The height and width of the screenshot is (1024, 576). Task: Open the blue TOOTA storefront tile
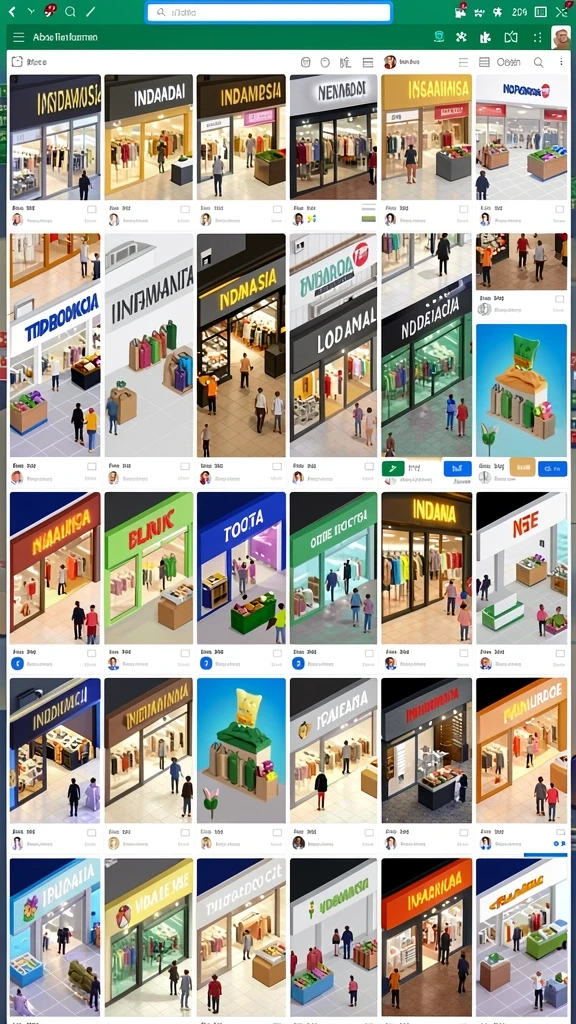click(241, 568)
